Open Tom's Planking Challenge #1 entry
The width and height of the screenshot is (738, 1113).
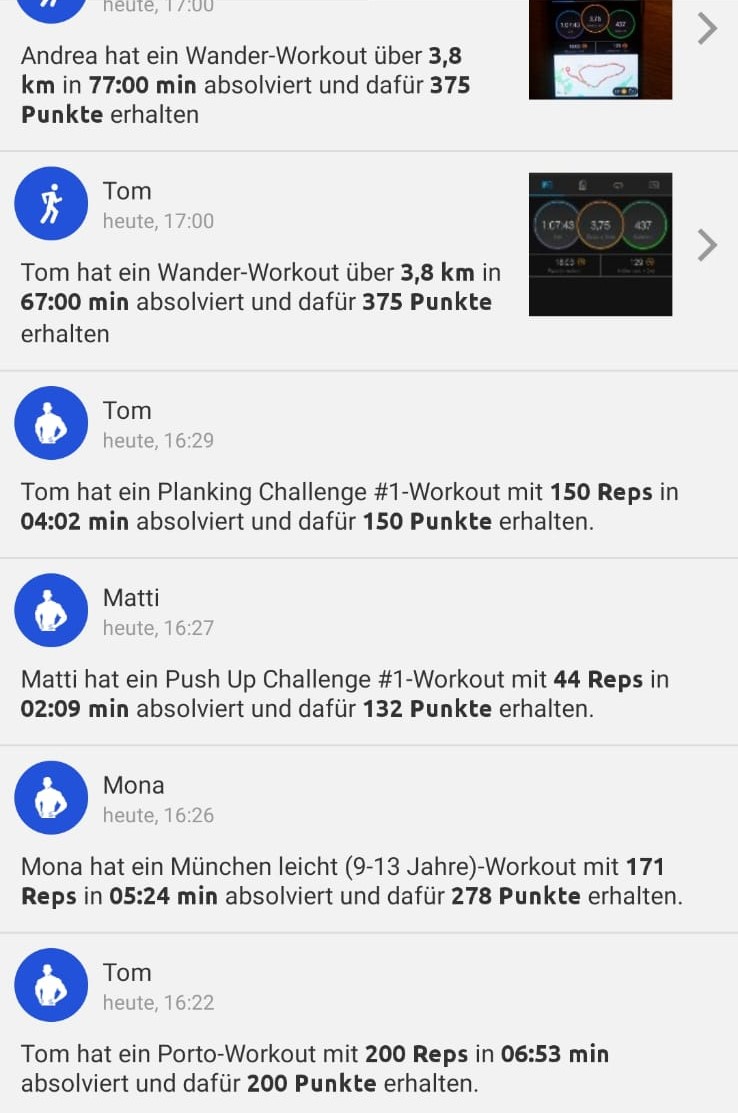click(x=368, y=465)
